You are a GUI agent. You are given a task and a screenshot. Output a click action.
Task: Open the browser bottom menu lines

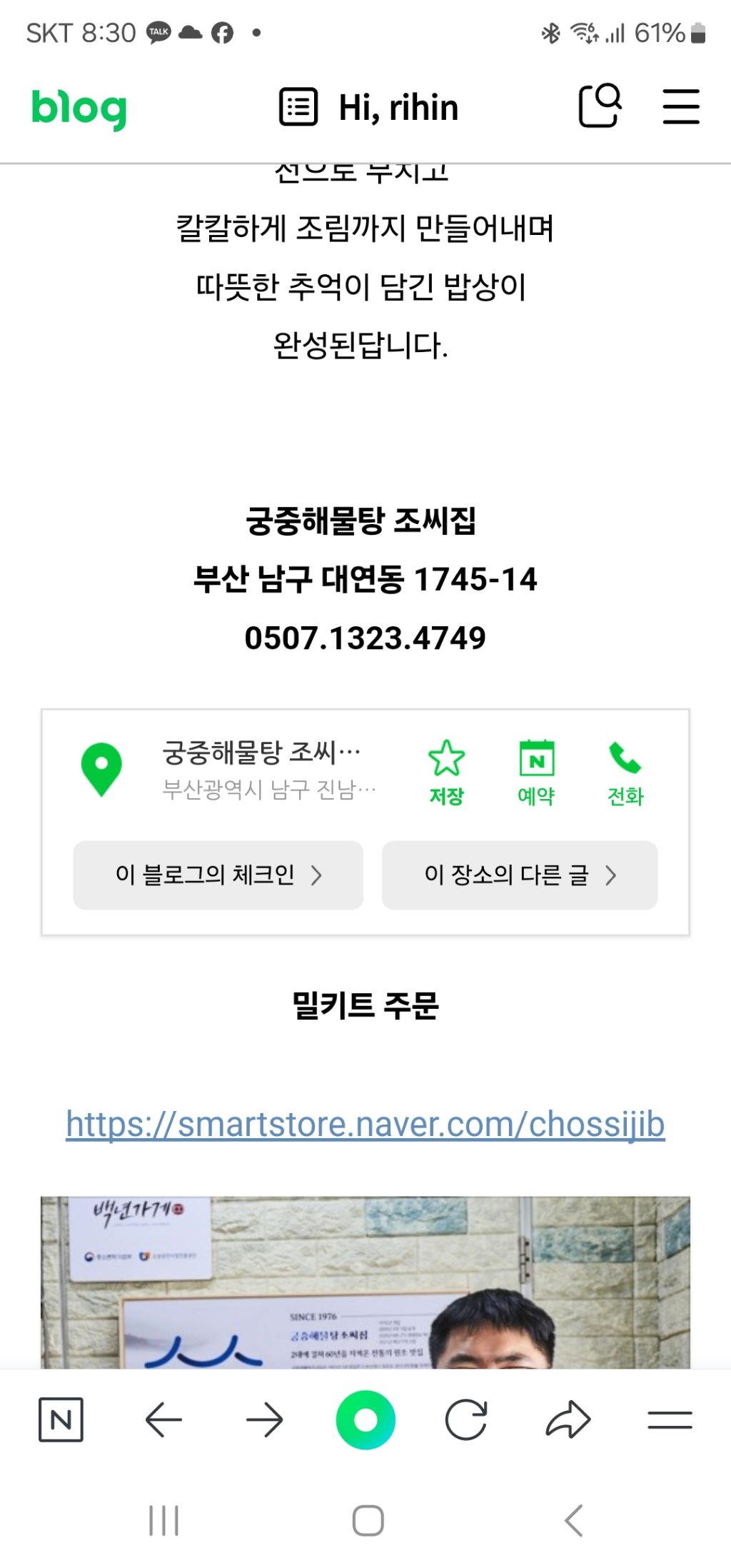tap(670, 1419)
